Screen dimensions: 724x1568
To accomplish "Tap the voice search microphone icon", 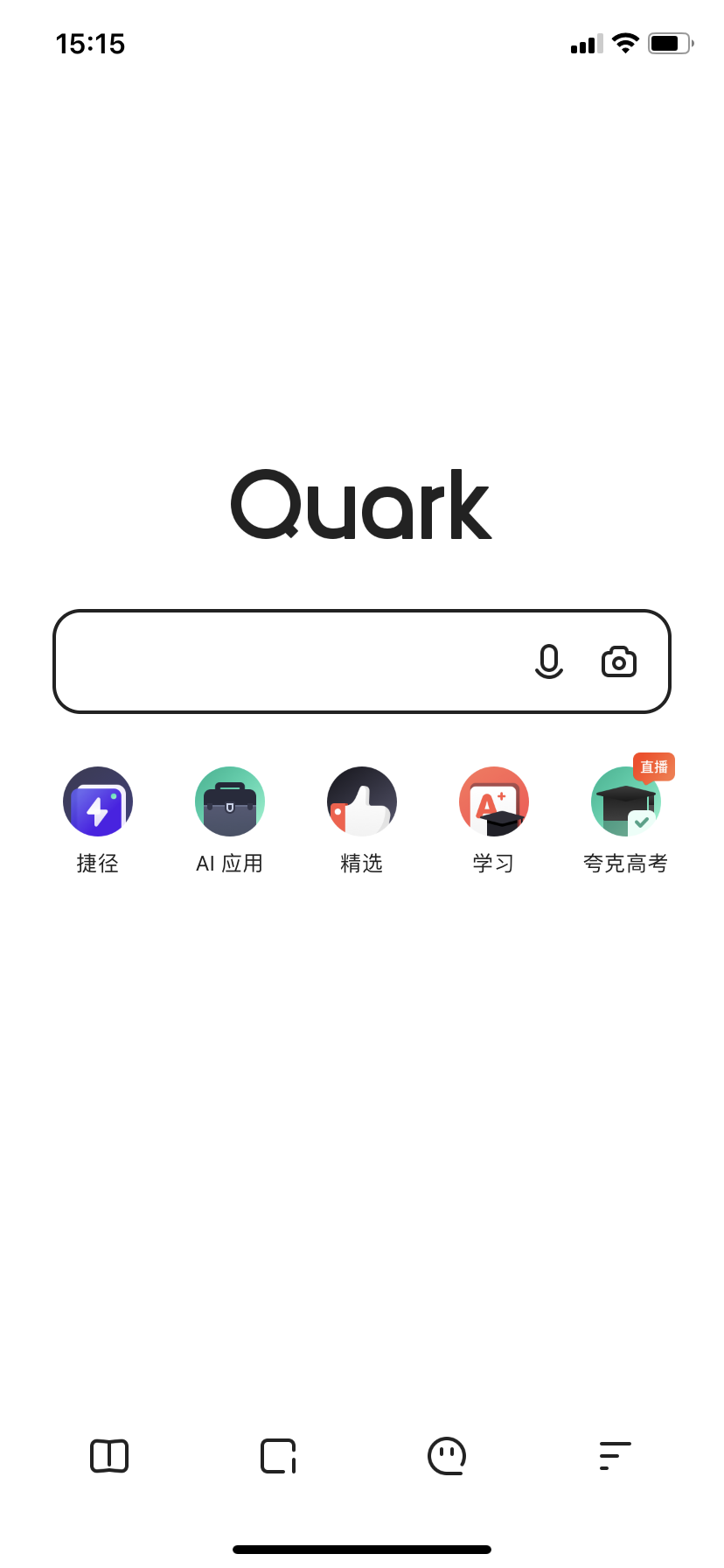I will [550, 661].
